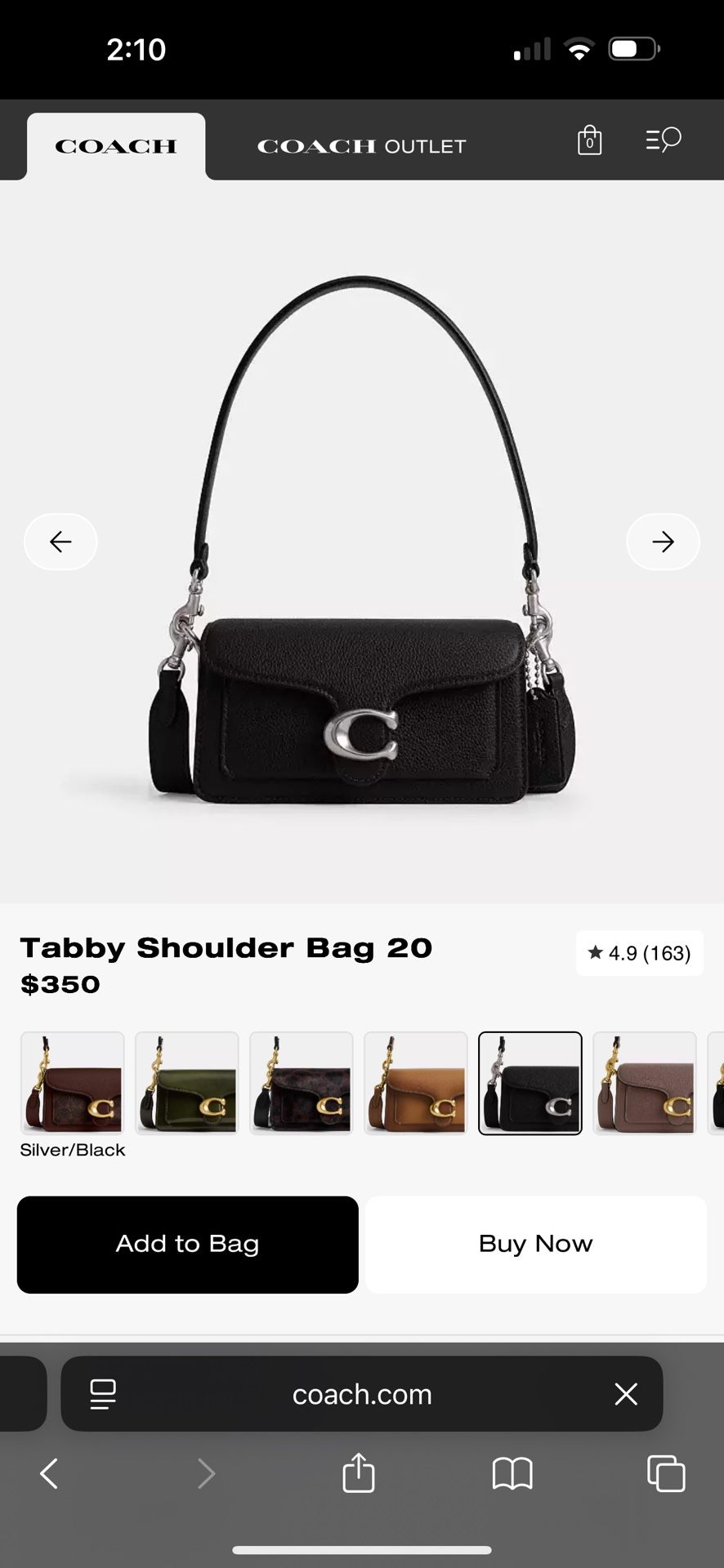Open the shopping bag icon
Image resolution: width=724 pixels, height=1568 pixels.
coord(588,140)
